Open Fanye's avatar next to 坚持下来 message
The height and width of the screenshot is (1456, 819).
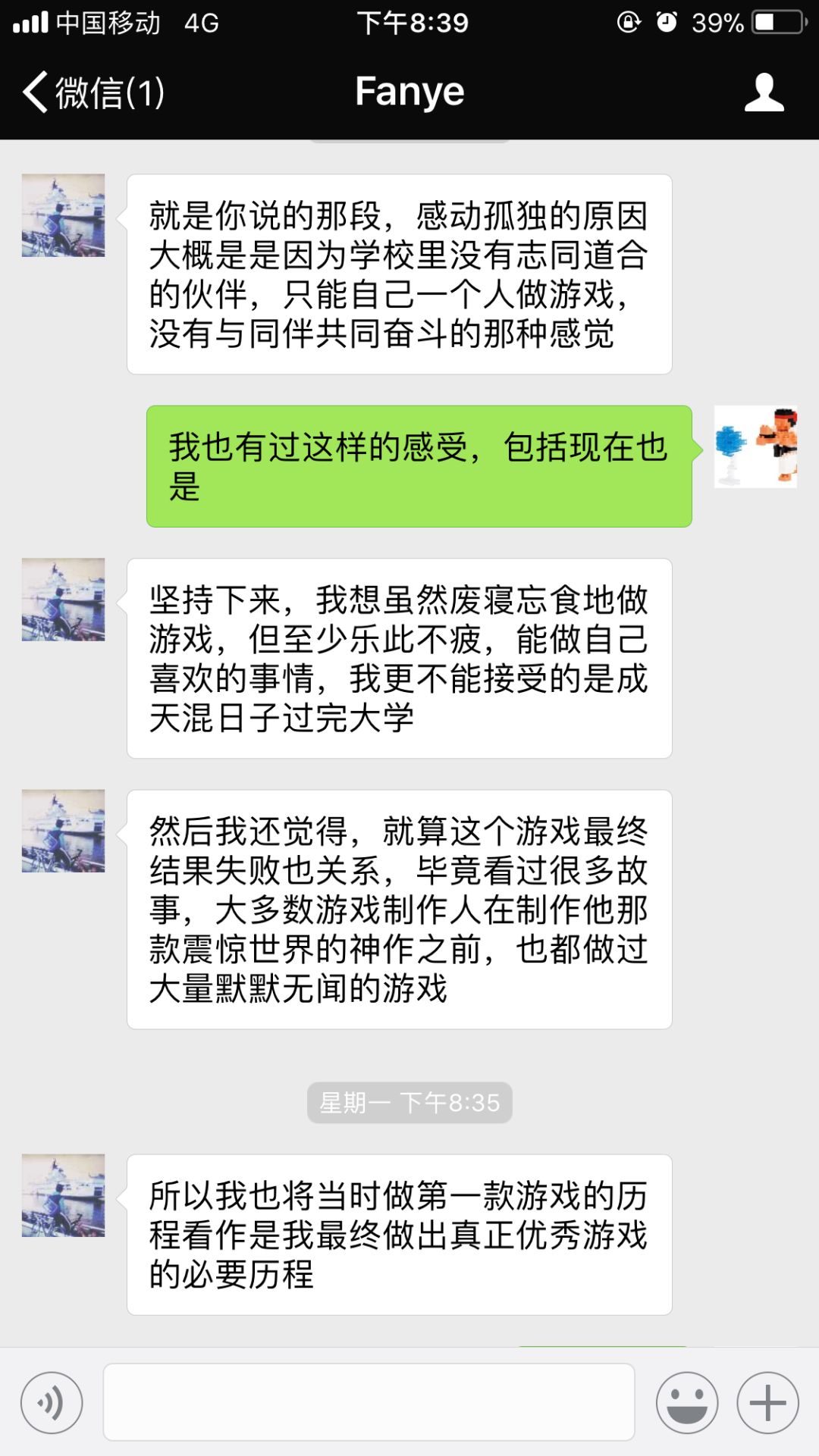(x=63, y=600)
